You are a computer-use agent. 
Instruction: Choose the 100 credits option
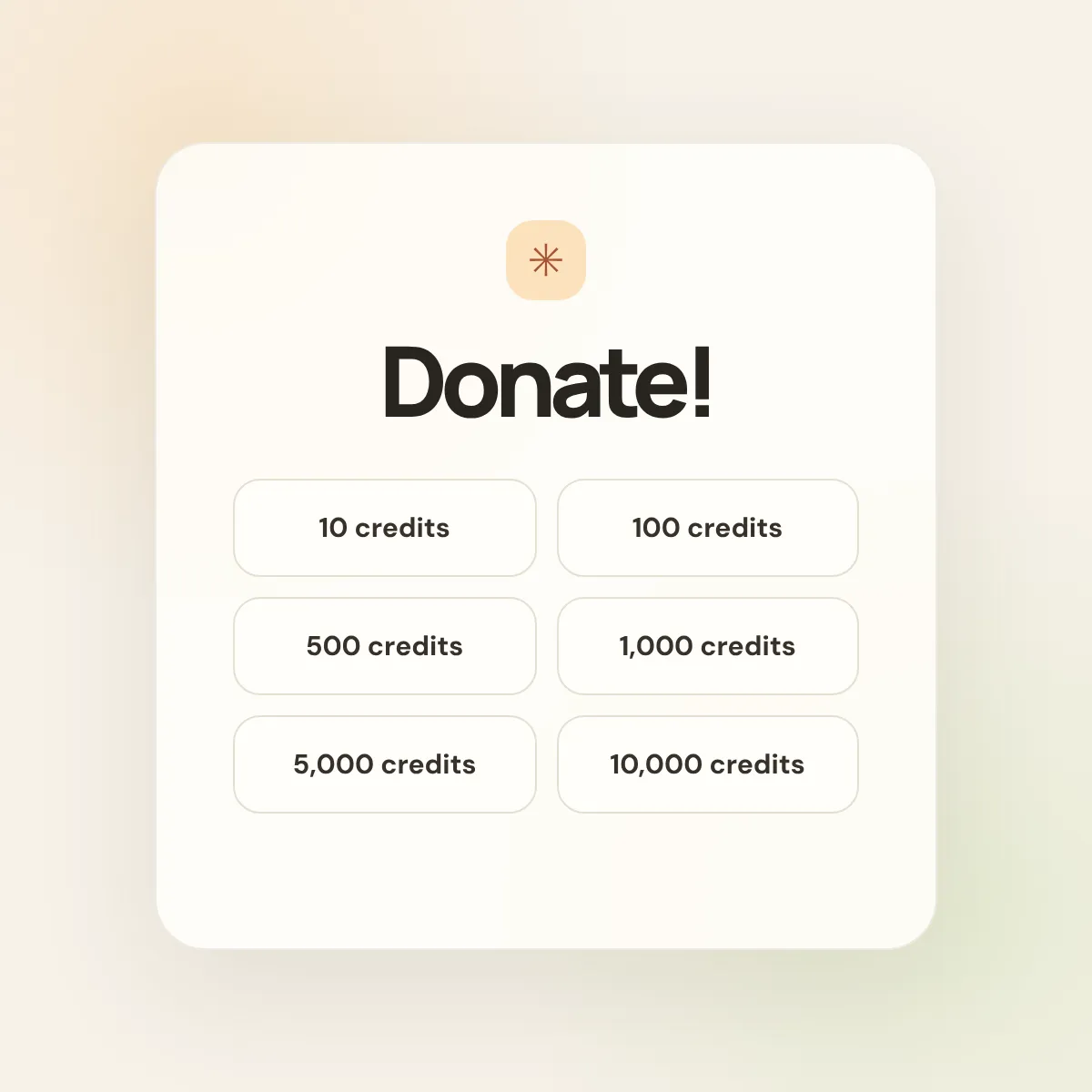[x=707, y=528]
